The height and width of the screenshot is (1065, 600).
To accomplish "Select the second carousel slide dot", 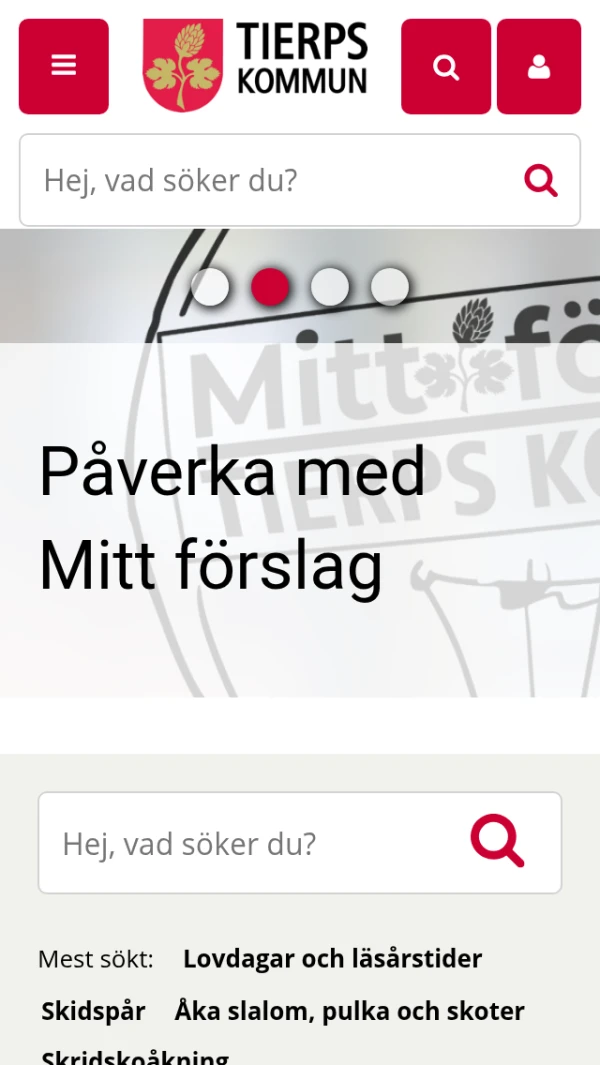I will [270, 287].
